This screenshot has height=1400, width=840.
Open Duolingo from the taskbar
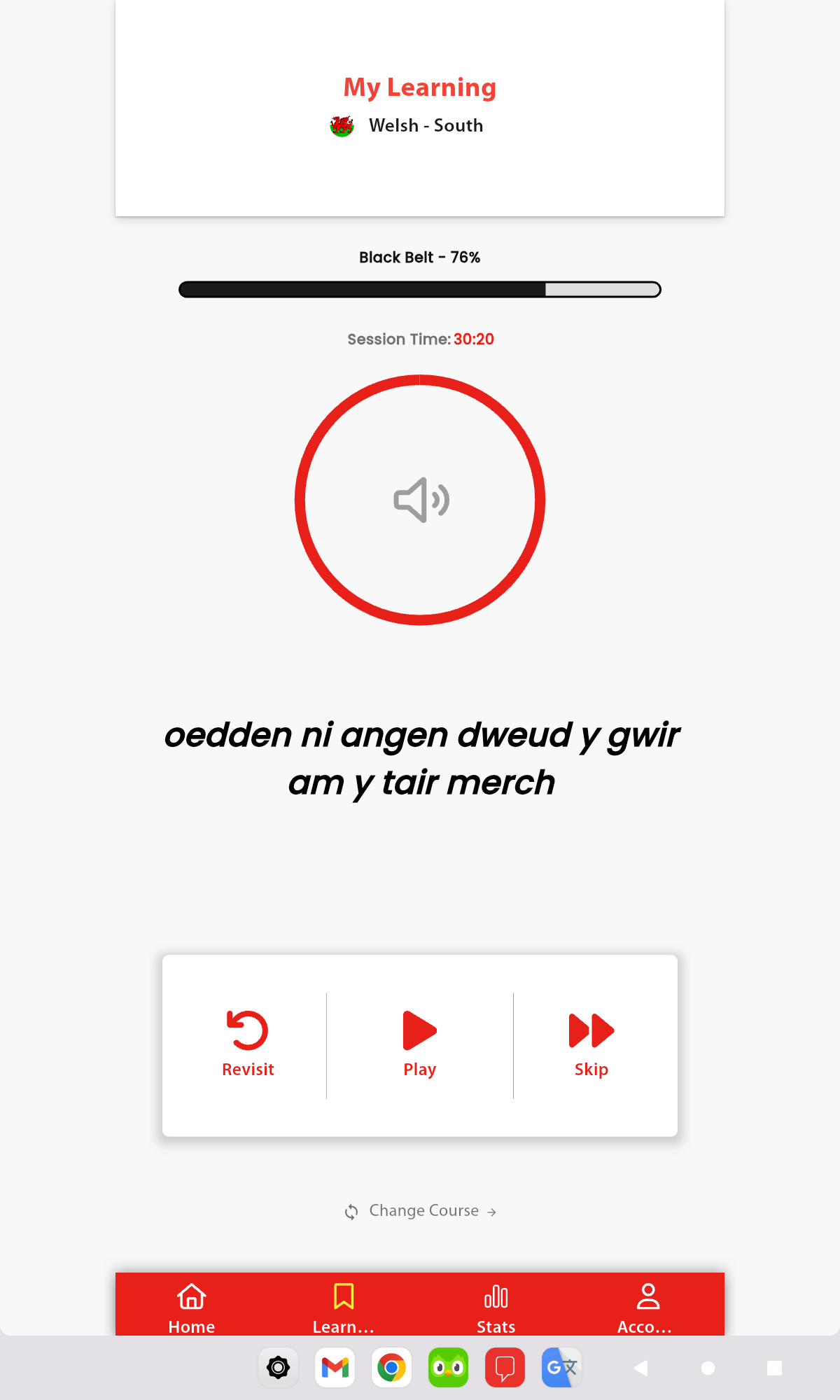coord(449,1367)
